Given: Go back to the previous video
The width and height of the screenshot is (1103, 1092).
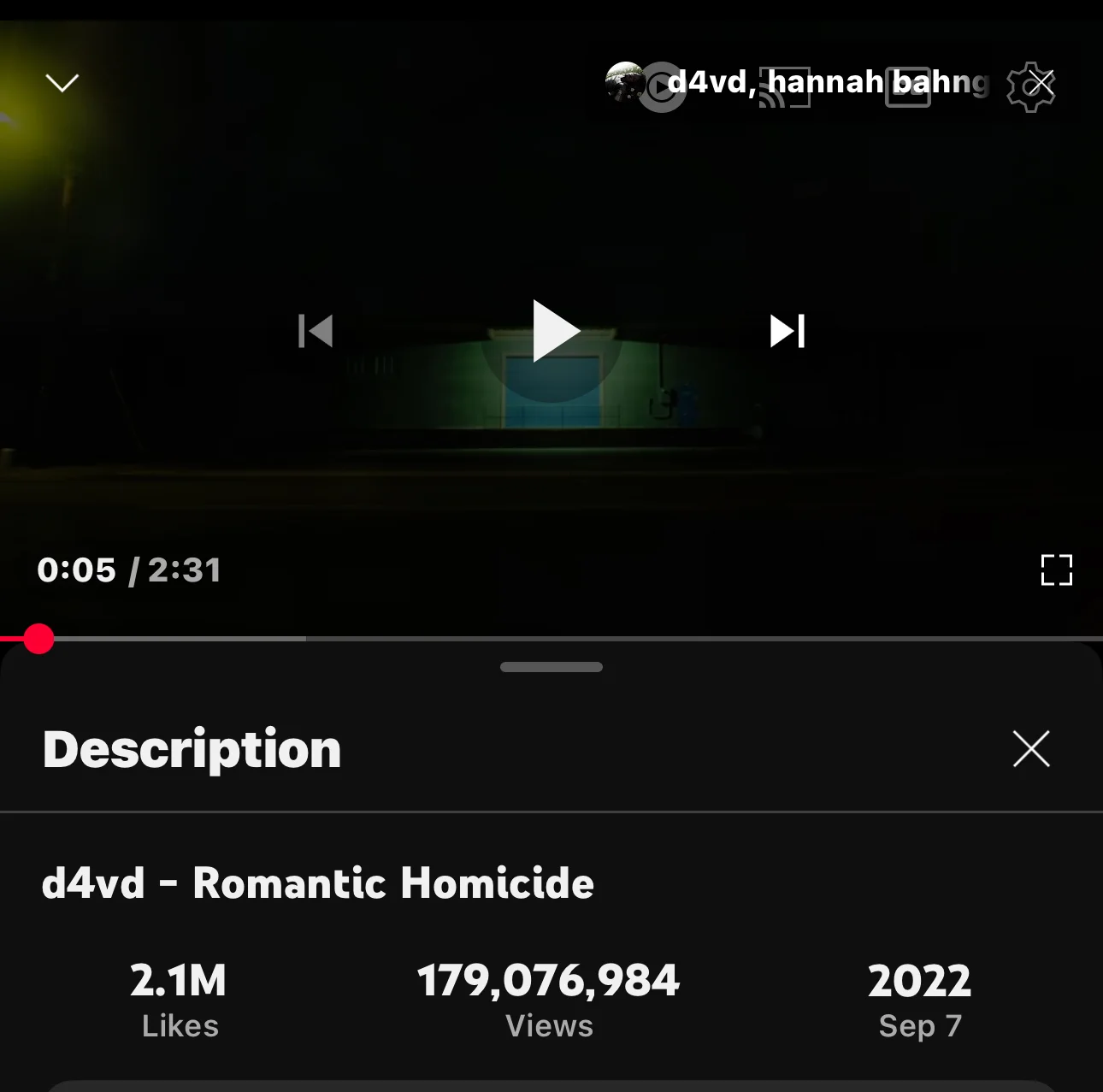Looking at the screenshot, I should (316, 331).
